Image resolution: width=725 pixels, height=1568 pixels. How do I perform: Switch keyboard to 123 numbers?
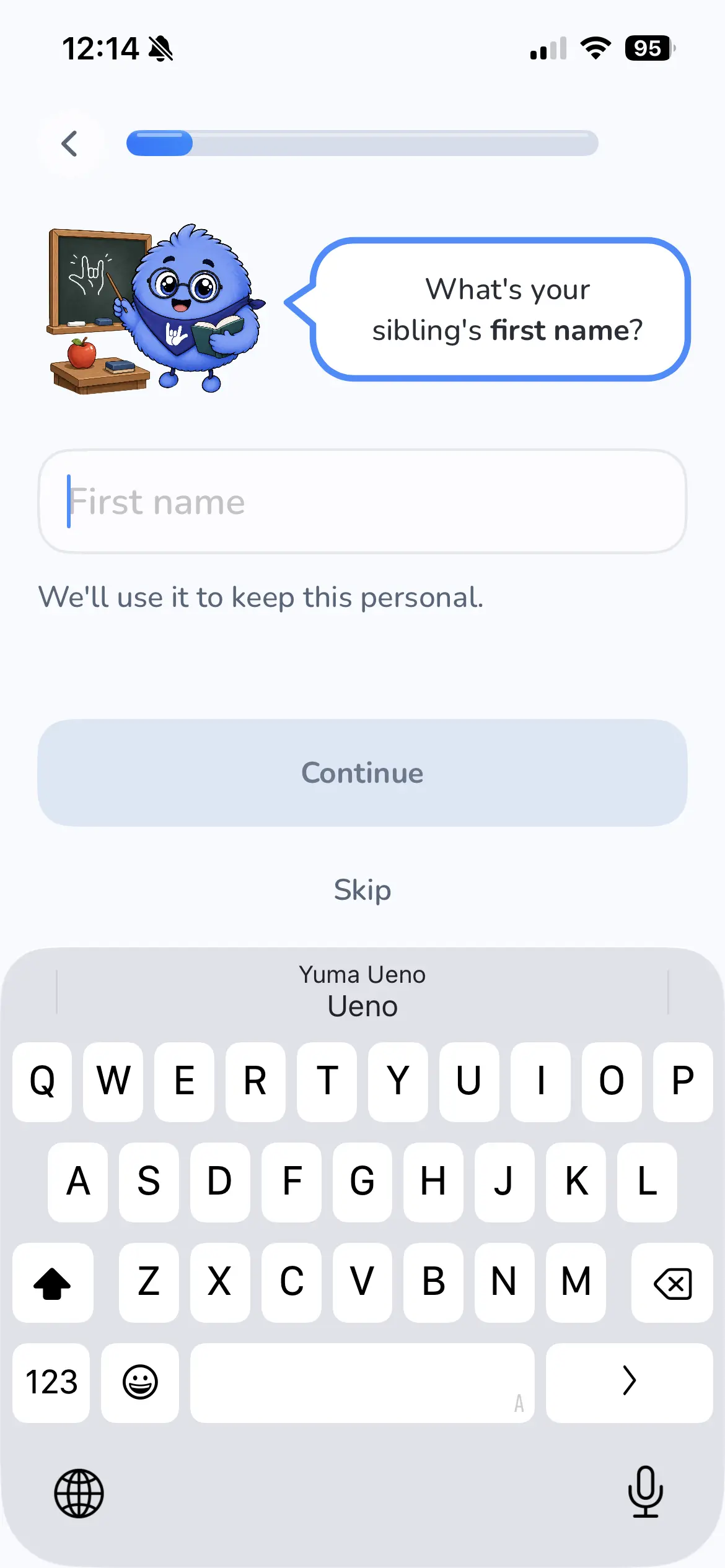point(51,1382)
